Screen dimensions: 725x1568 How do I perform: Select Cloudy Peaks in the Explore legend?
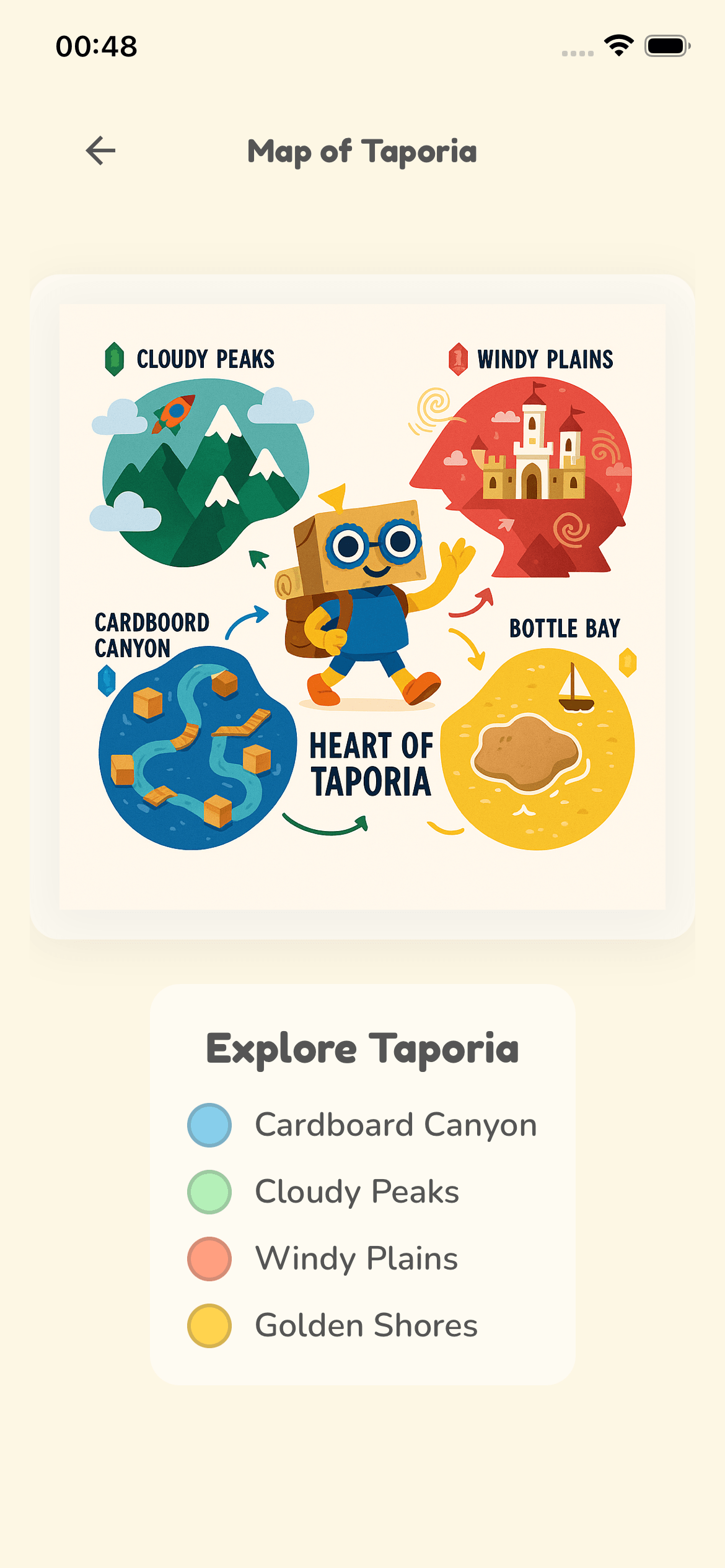[357, 1190]
